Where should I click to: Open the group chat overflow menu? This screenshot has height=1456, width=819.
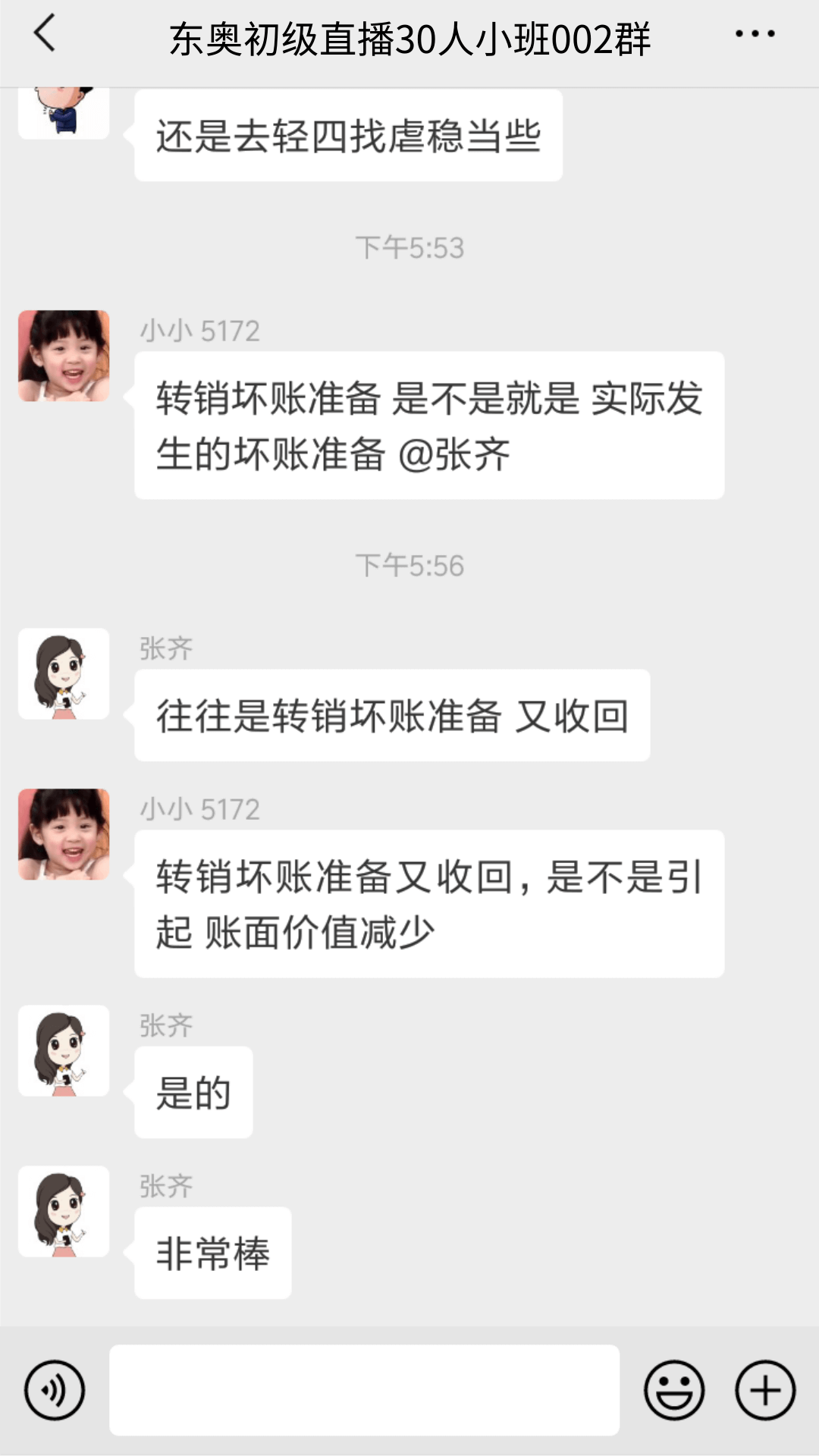[x=755, y=34]
